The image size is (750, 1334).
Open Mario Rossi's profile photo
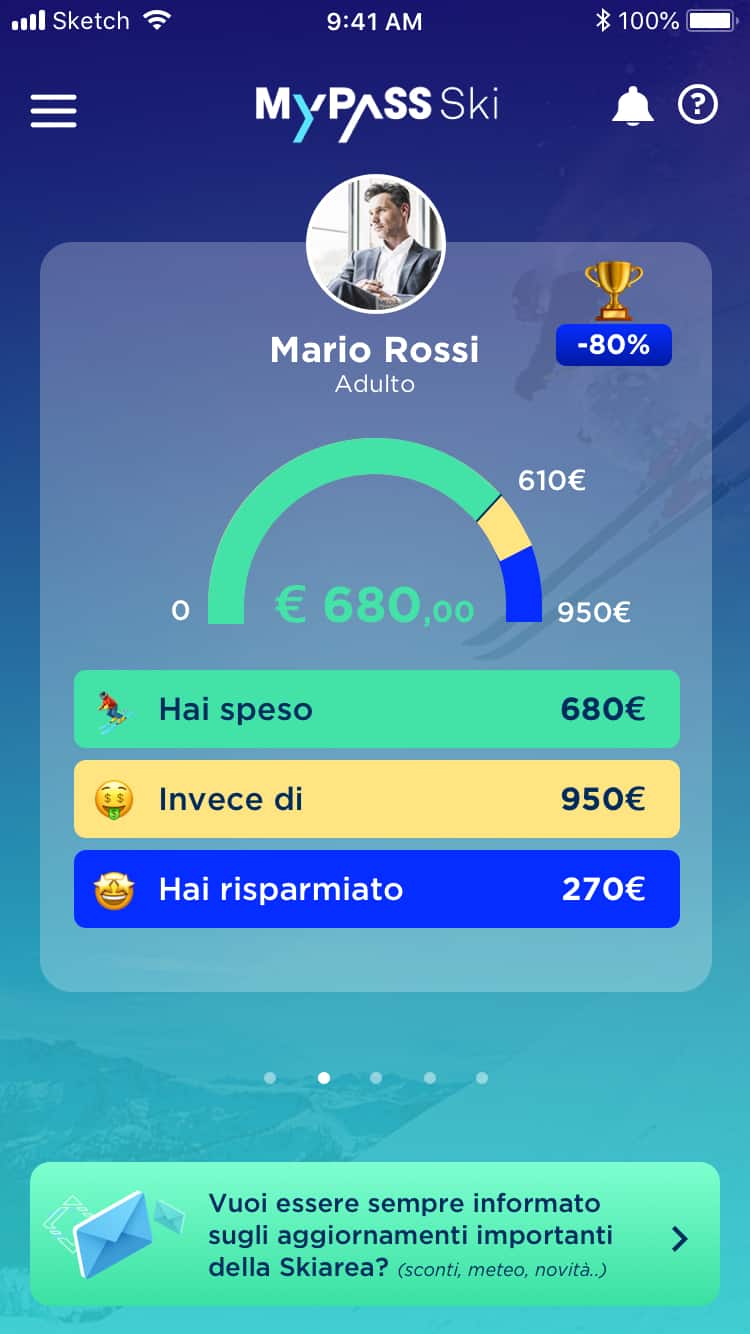tap(376, 243)
